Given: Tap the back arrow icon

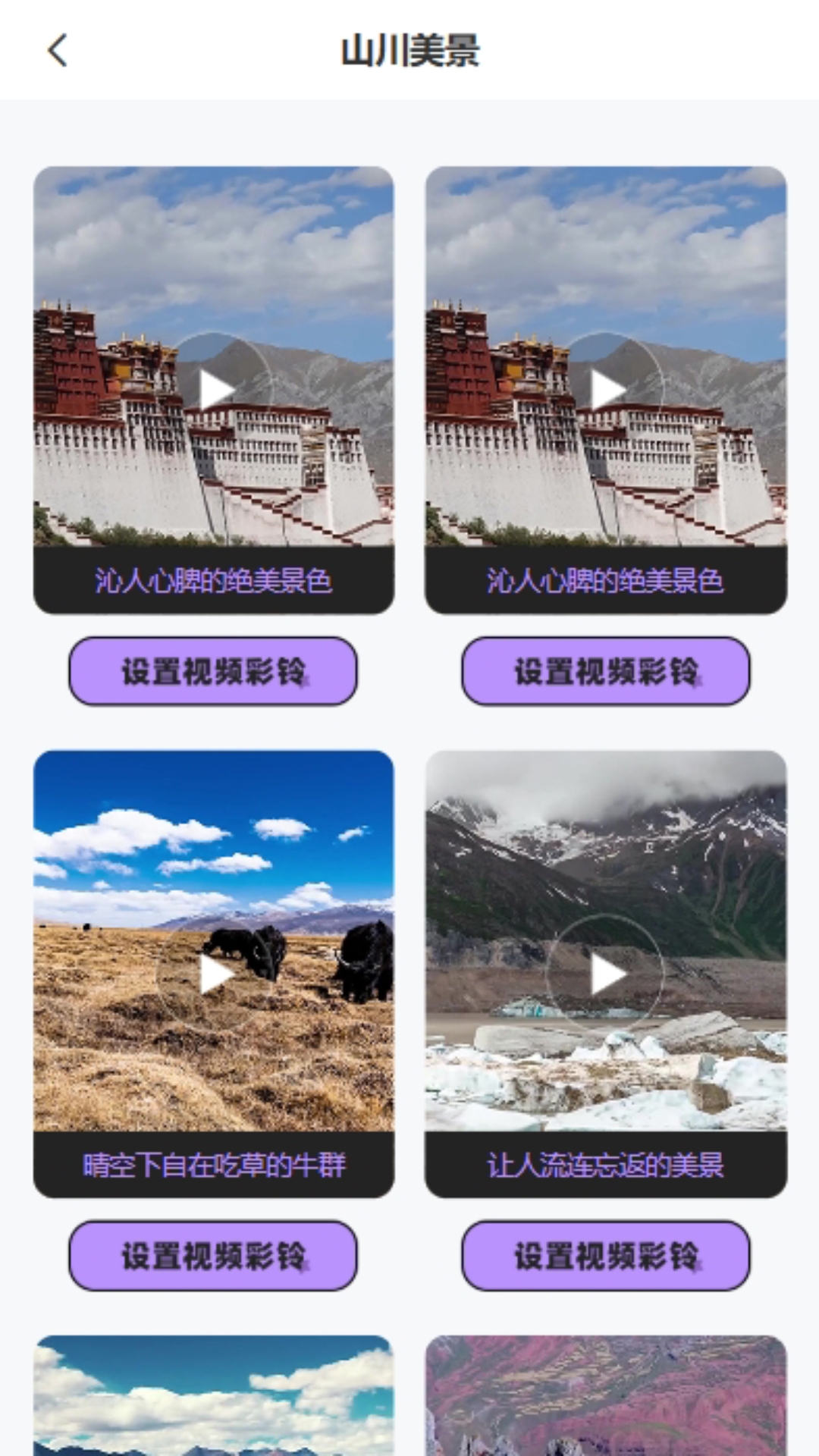Looking at the screenshot, I should pos(55,51).
